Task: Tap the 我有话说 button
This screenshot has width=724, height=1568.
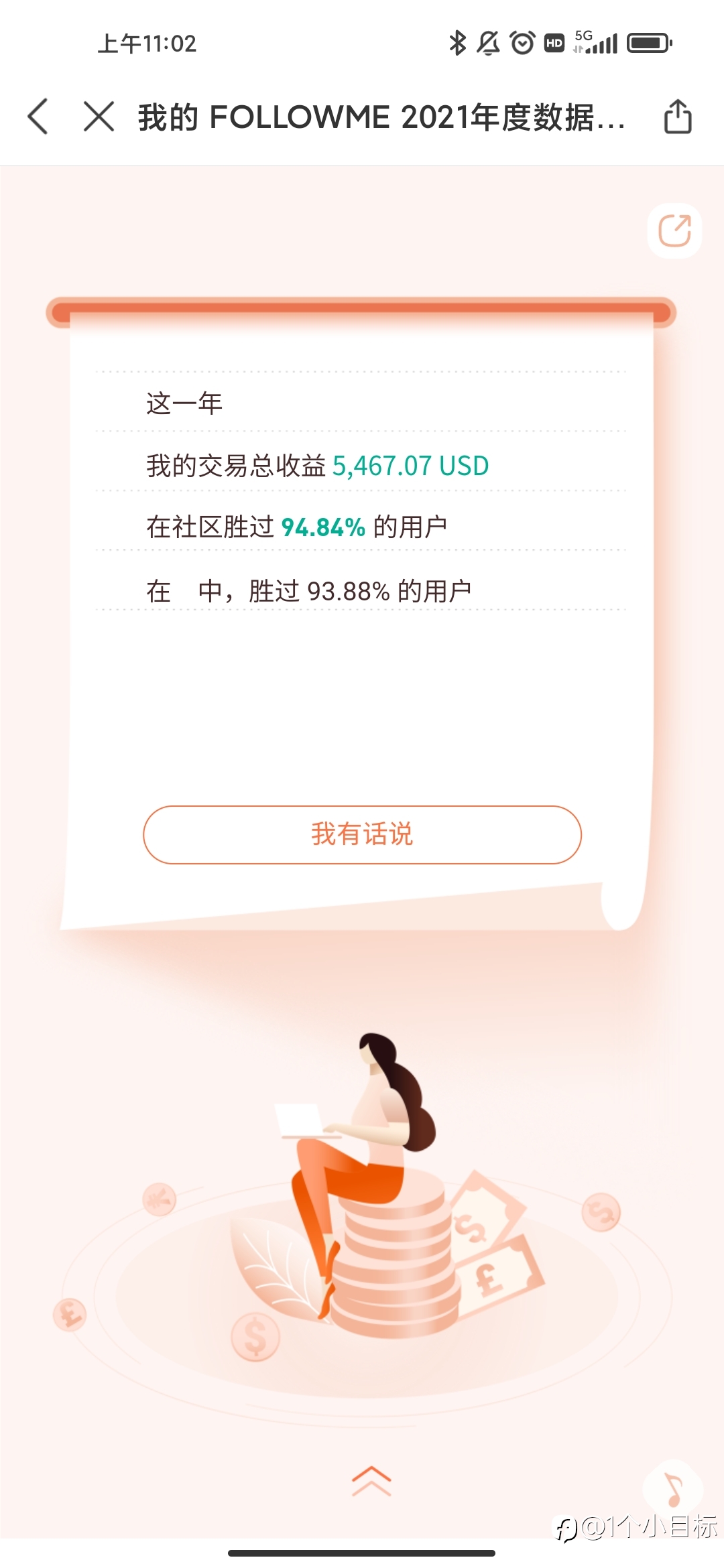Action: point(362,834)
